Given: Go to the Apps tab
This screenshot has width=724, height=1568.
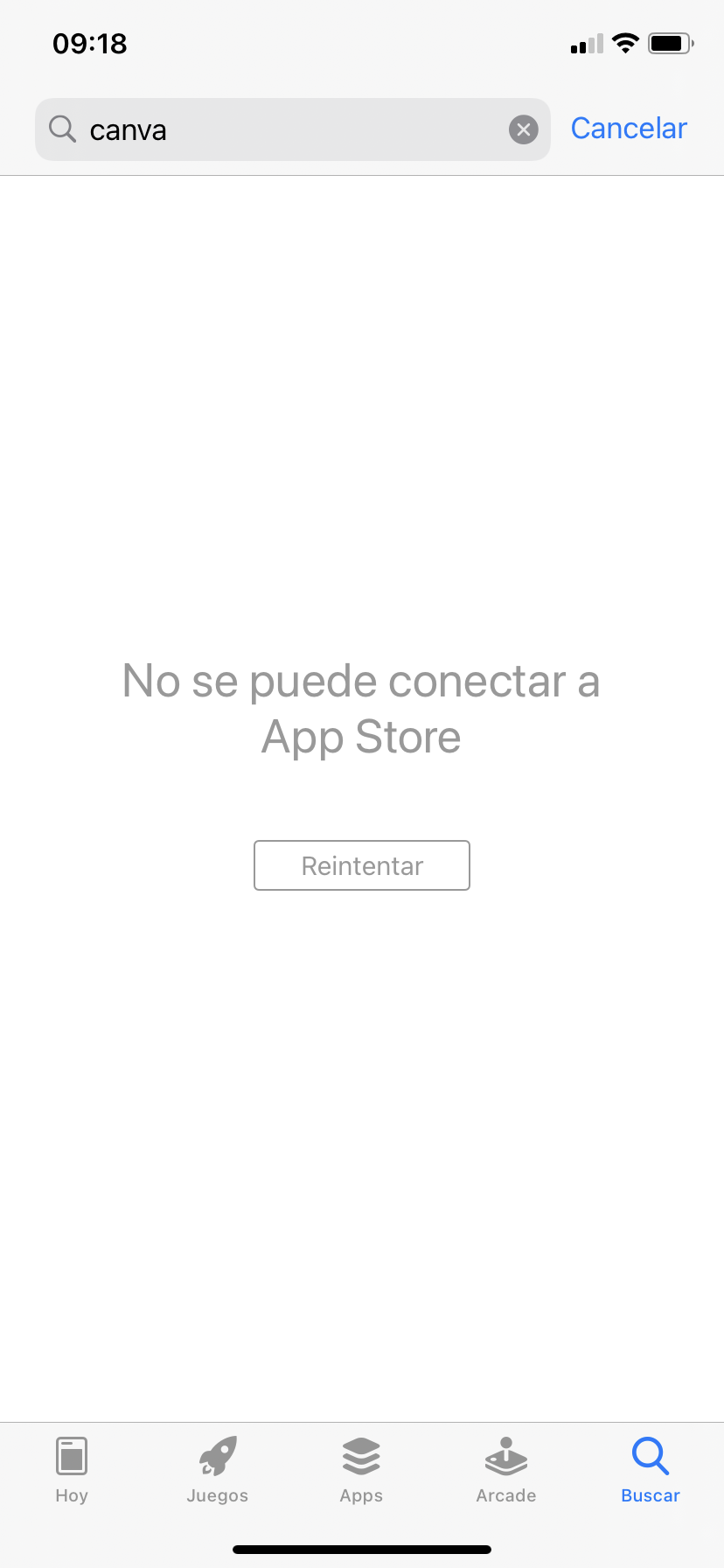Looking at the screenshot, I should coord(361,1470).
